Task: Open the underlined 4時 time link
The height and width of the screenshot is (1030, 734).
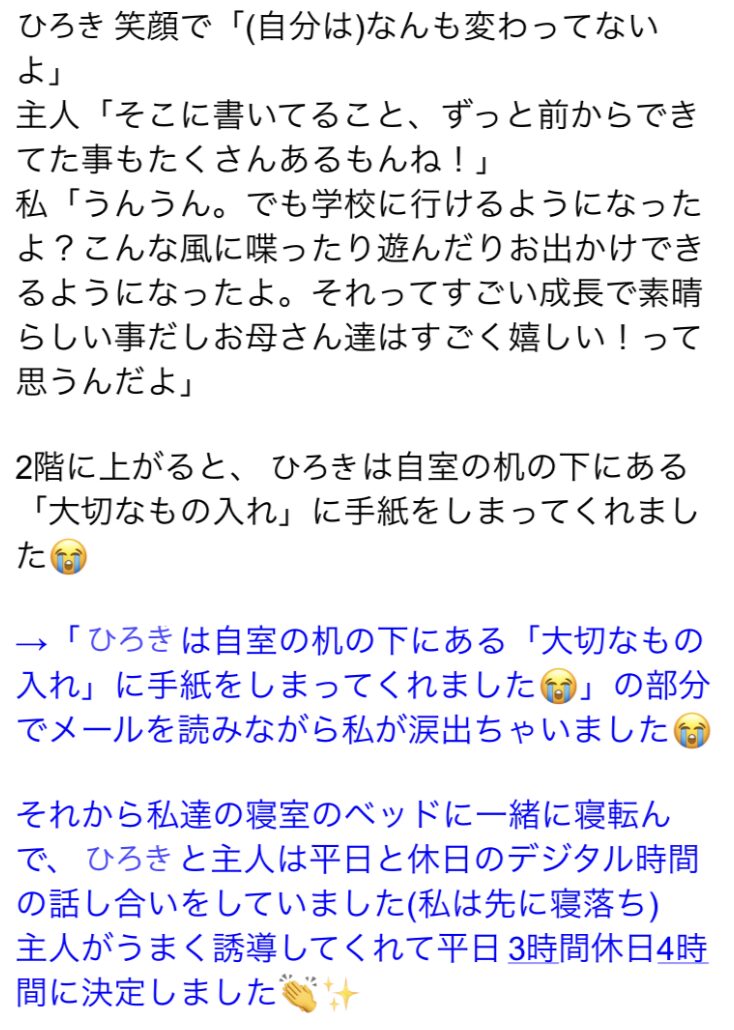Action: click(682, 947)
